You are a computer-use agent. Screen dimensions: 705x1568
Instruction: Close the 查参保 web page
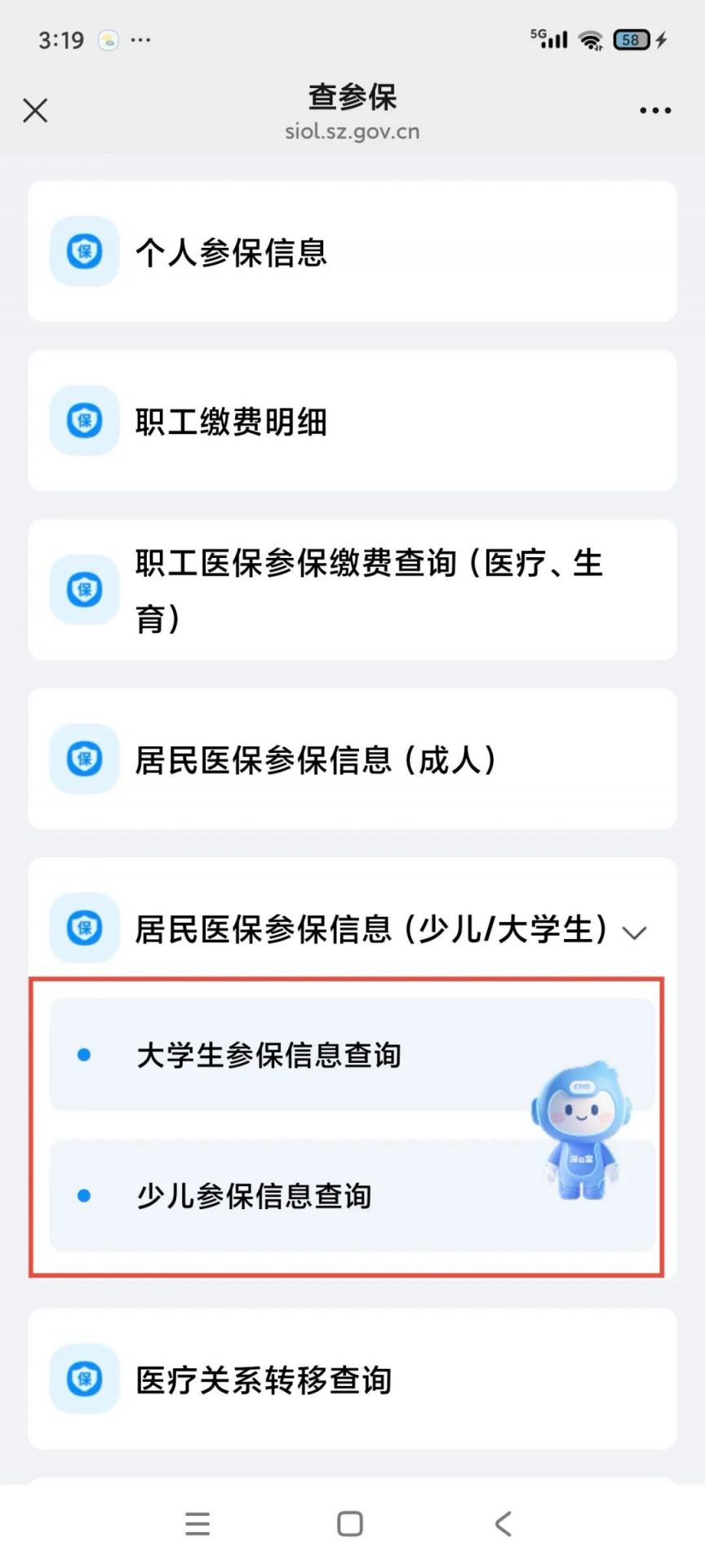[x=35, y=110]
